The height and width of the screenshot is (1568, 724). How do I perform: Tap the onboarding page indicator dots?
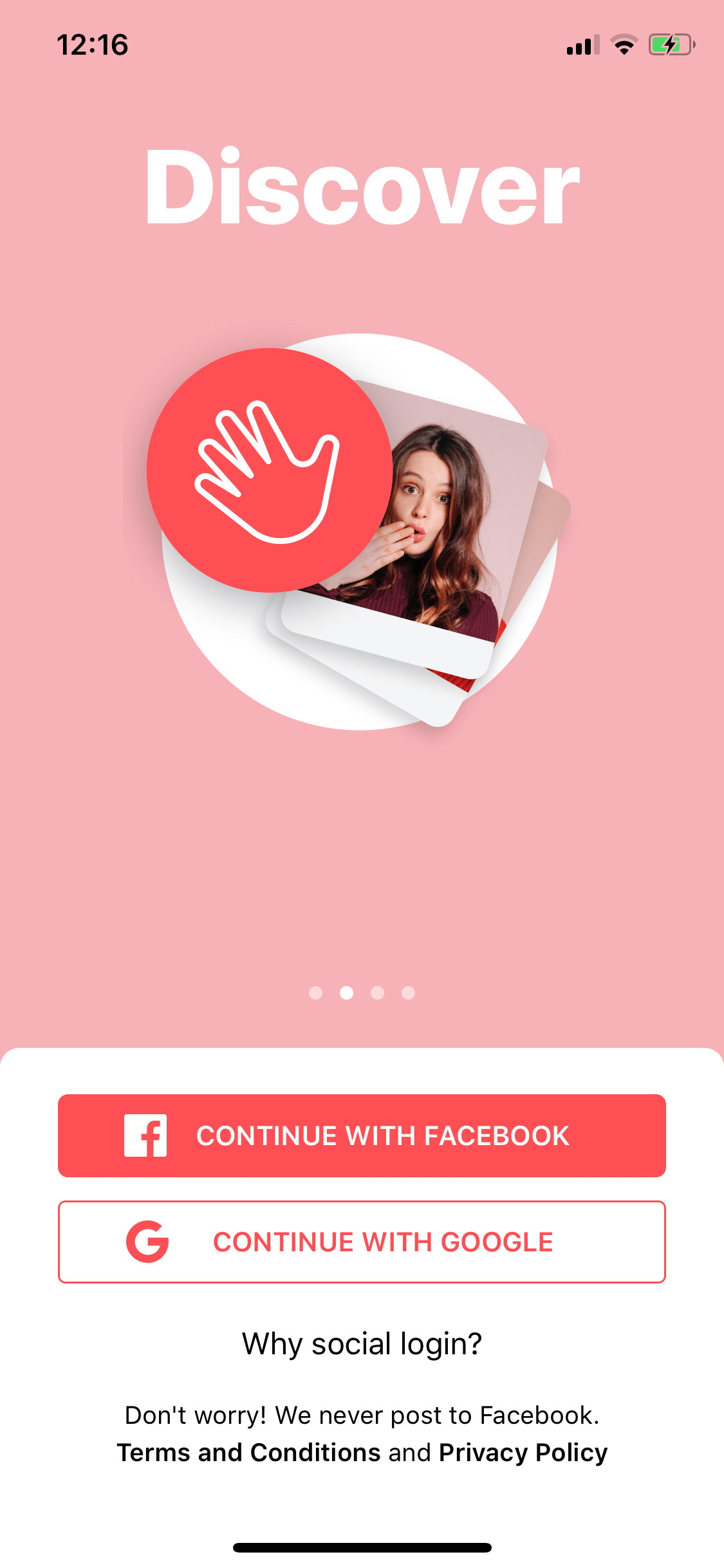362,993
